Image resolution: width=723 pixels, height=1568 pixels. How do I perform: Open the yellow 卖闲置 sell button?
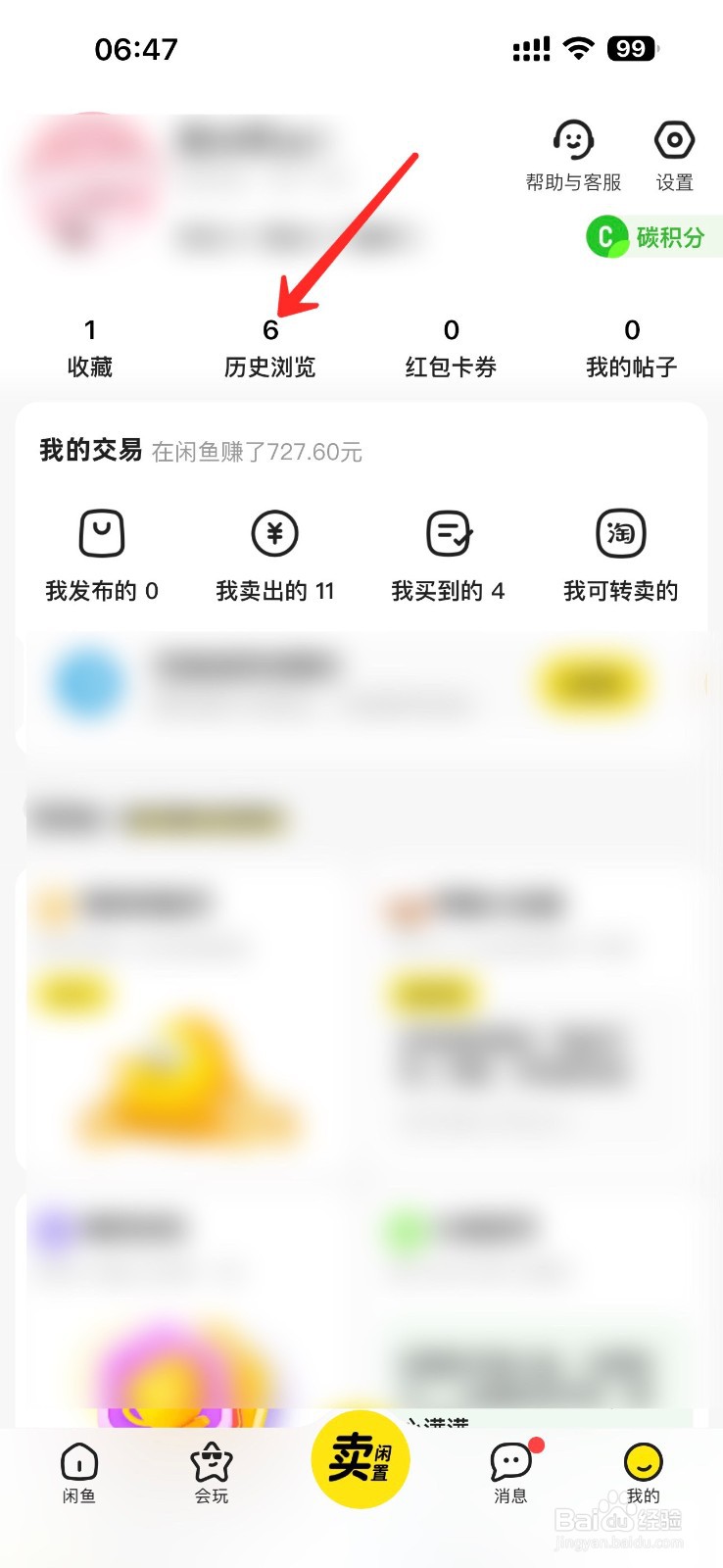pyautogui.click(x=359, y=1460)
